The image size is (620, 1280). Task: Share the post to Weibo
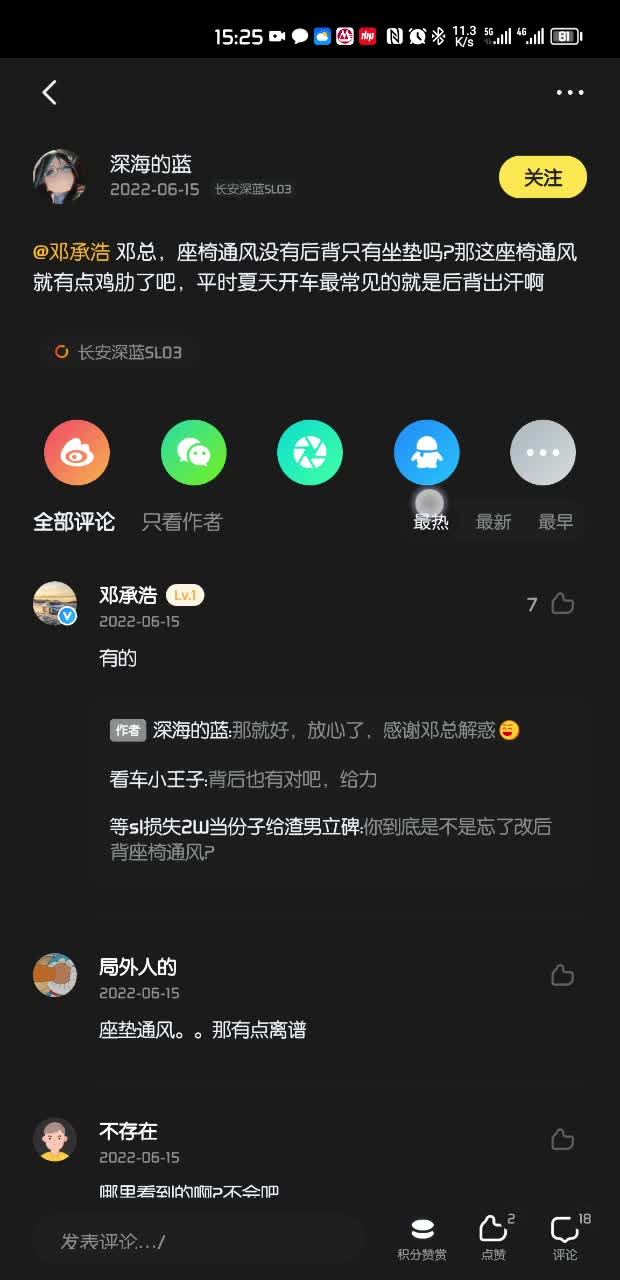77,453
